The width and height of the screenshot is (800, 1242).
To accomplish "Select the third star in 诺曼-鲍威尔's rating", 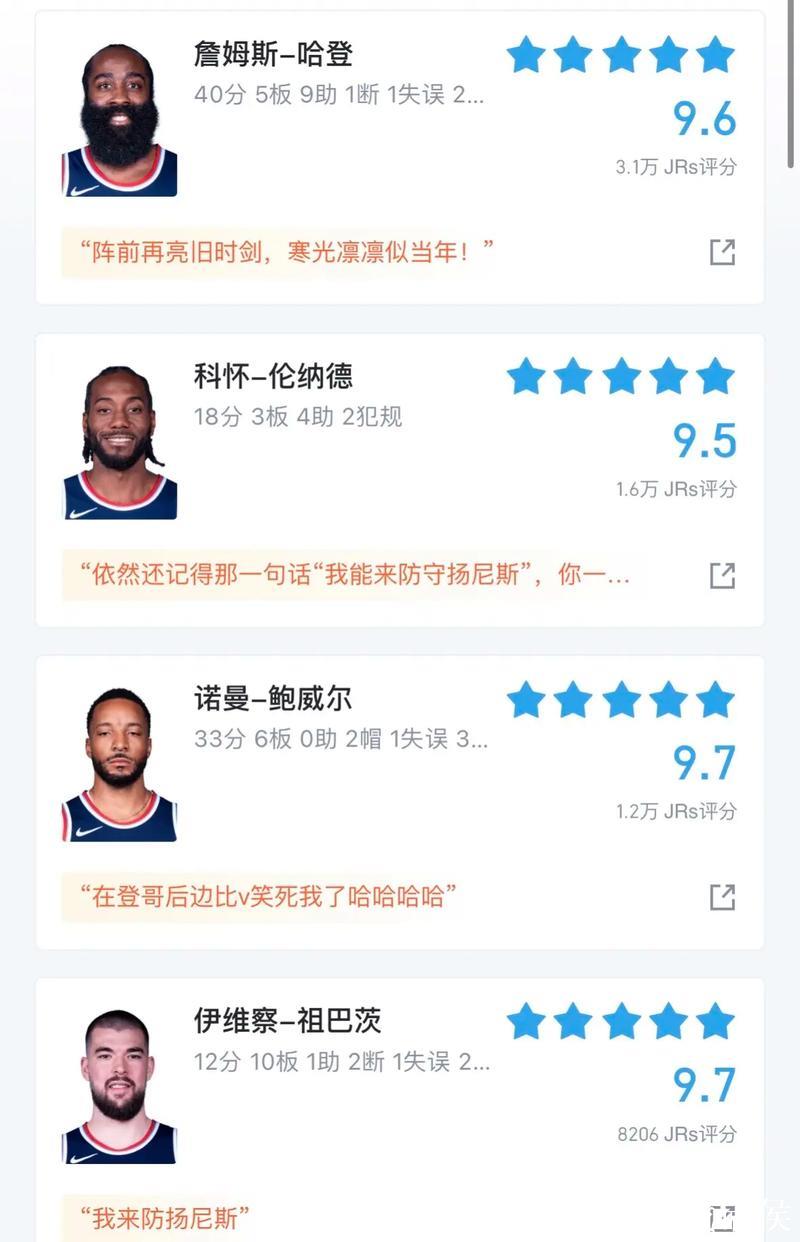I will tap(620, 701).
